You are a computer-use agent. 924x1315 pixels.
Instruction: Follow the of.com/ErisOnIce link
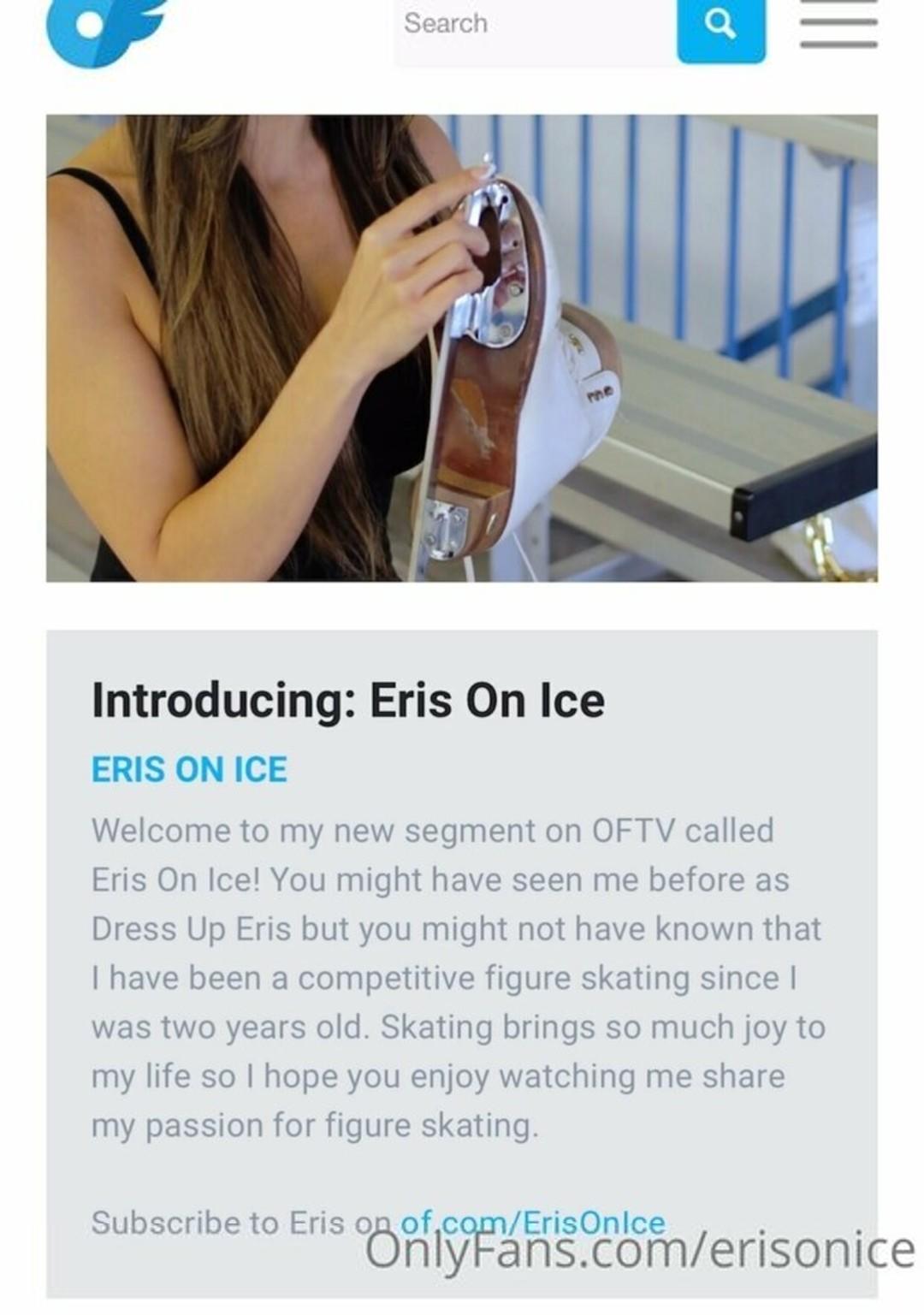(532, 1223)
